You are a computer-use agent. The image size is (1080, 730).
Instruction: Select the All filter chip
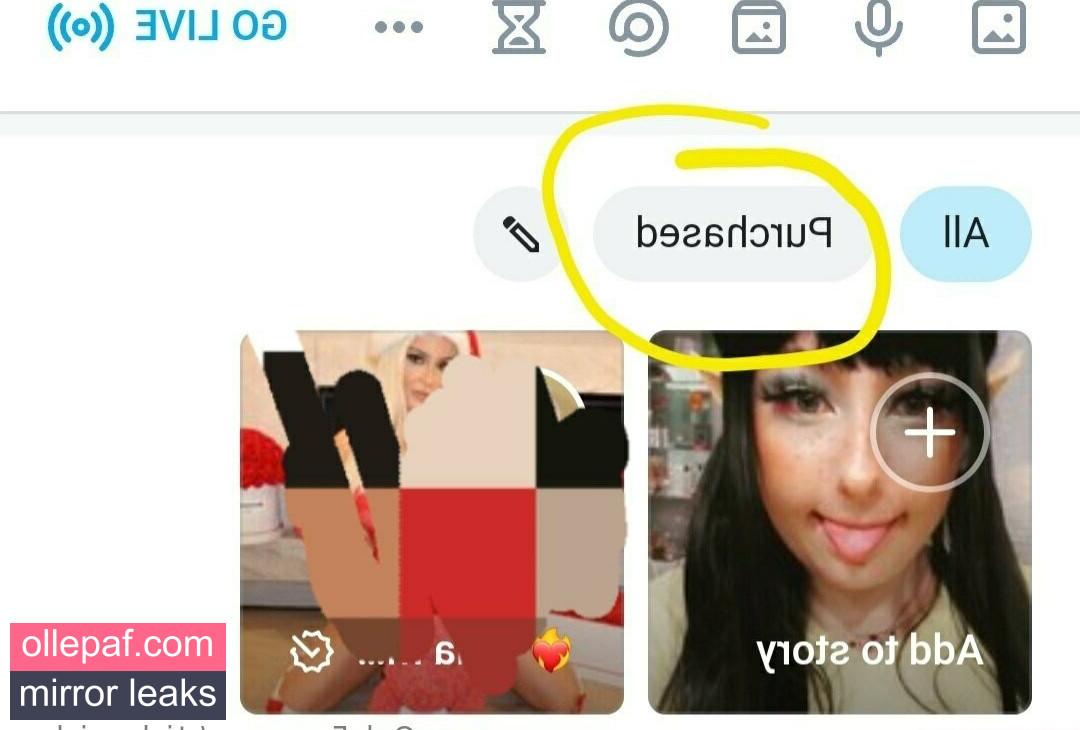point(965,233)
